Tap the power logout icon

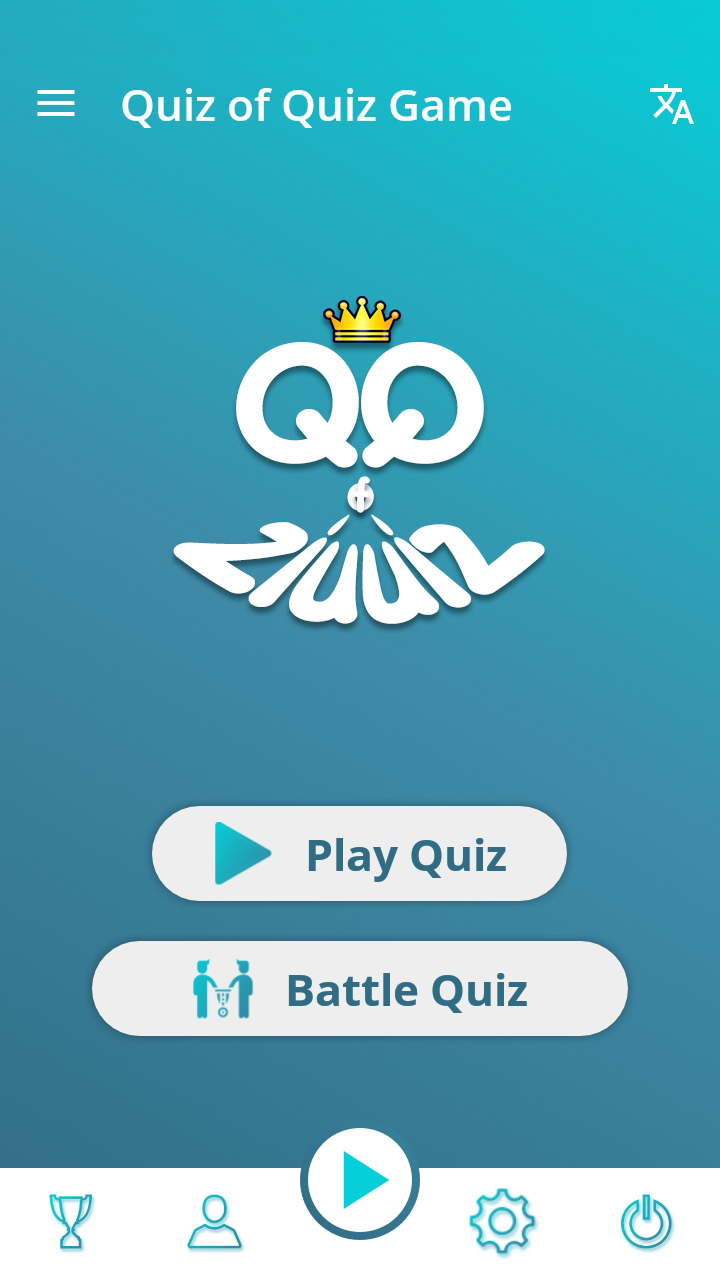pos(646,1221)
